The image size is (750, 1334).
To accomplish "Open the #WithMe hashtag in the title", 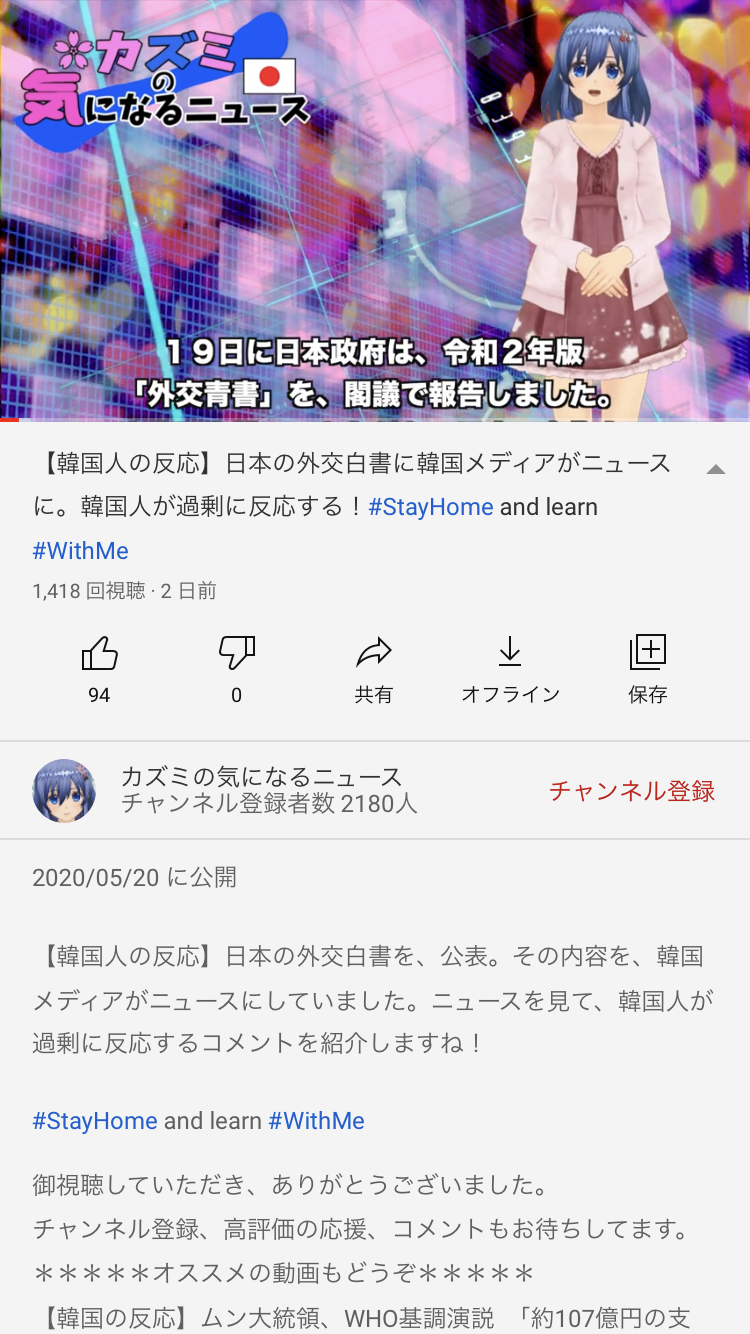I will point(81,550).
